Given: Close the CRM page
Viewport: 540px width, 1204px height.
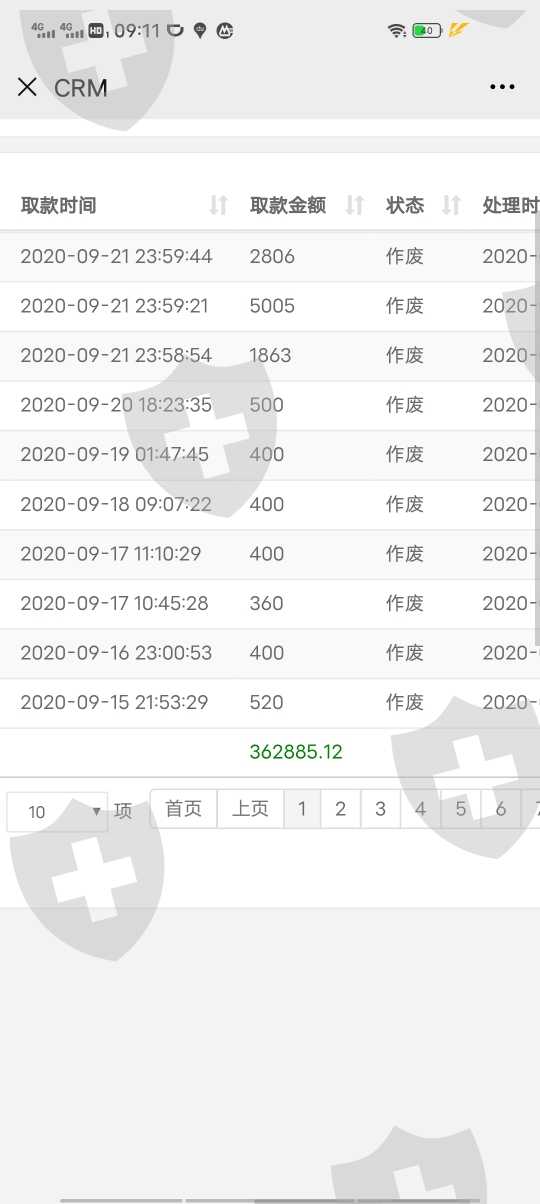Looking at the screenshot, I should (x=27, y=87).
